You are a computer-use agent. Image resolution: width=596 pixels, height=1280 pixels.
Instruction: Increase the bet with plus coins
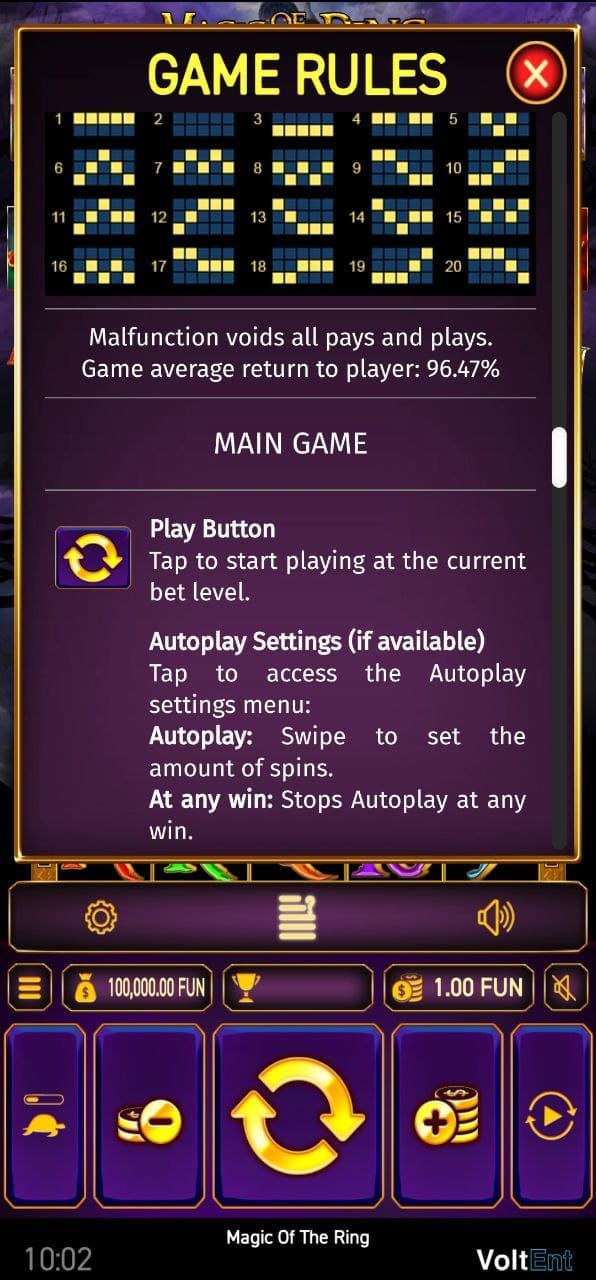447,1115
